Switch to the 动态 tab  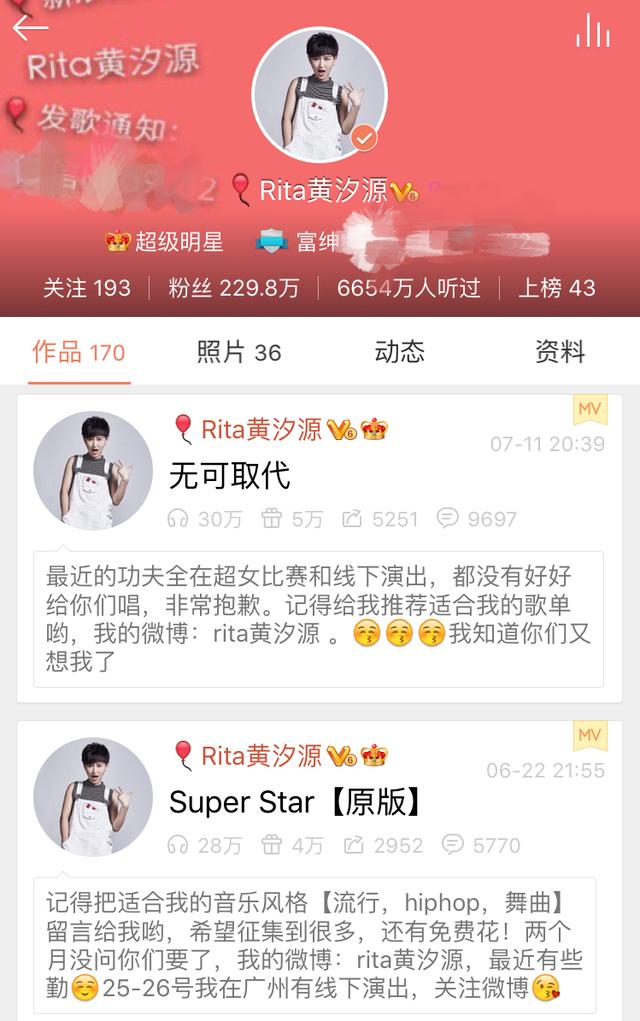[x=399, y=352]
